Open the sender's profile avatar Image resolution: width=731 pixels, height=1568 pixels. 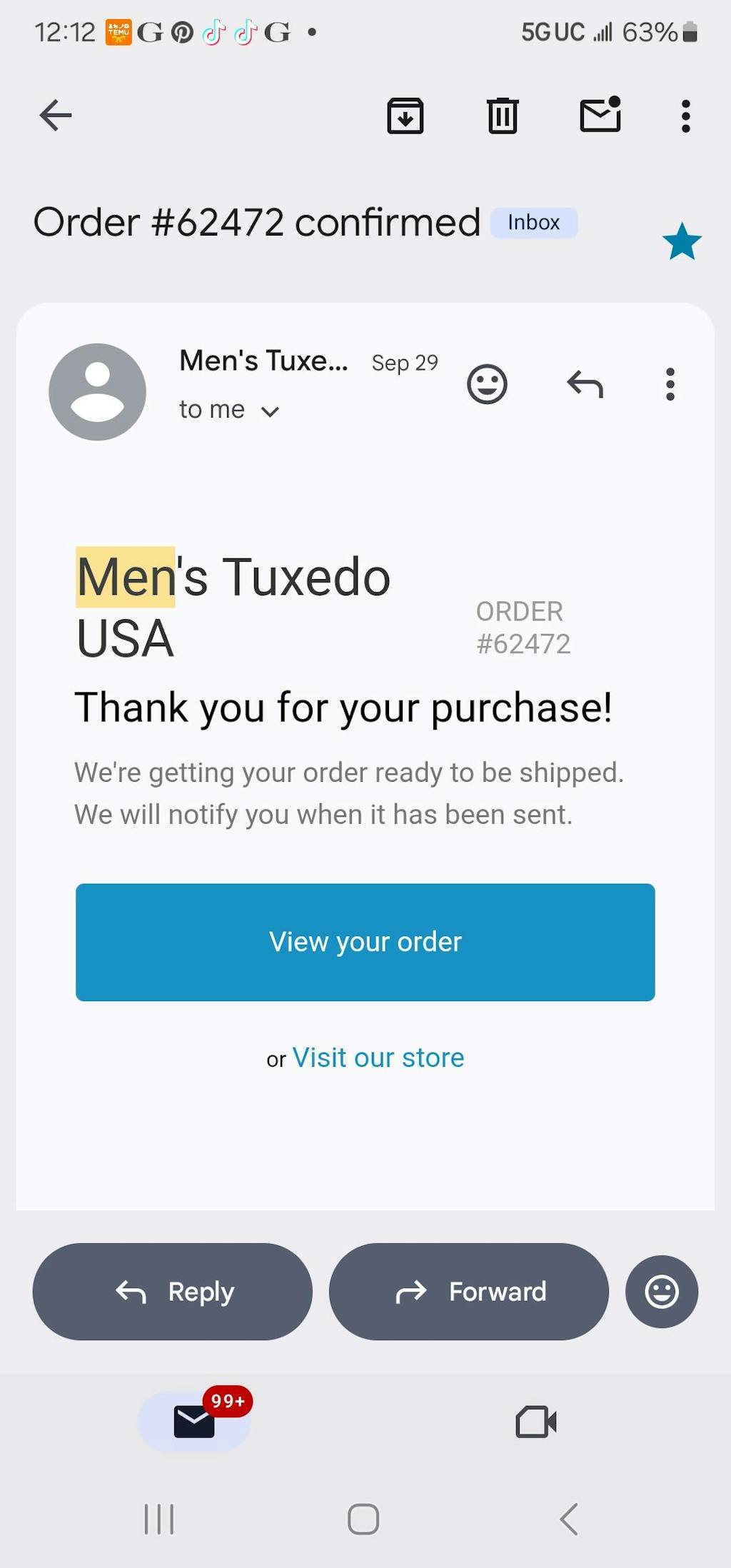click(98, 392)
